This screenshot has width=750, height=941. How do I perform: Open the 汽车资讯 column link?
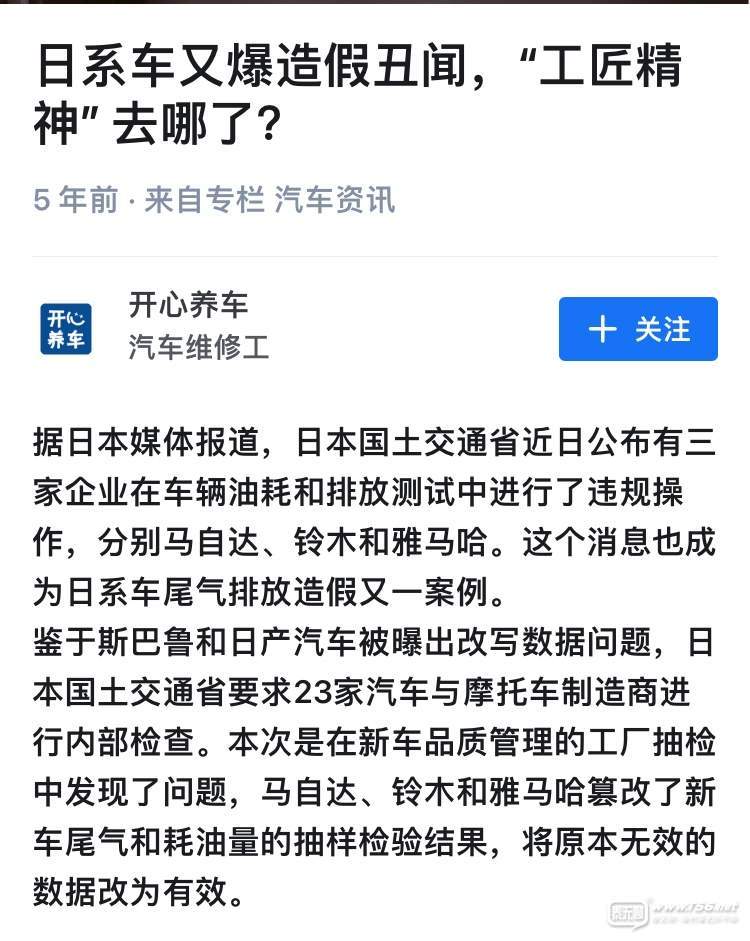click(x=335, y=200)
